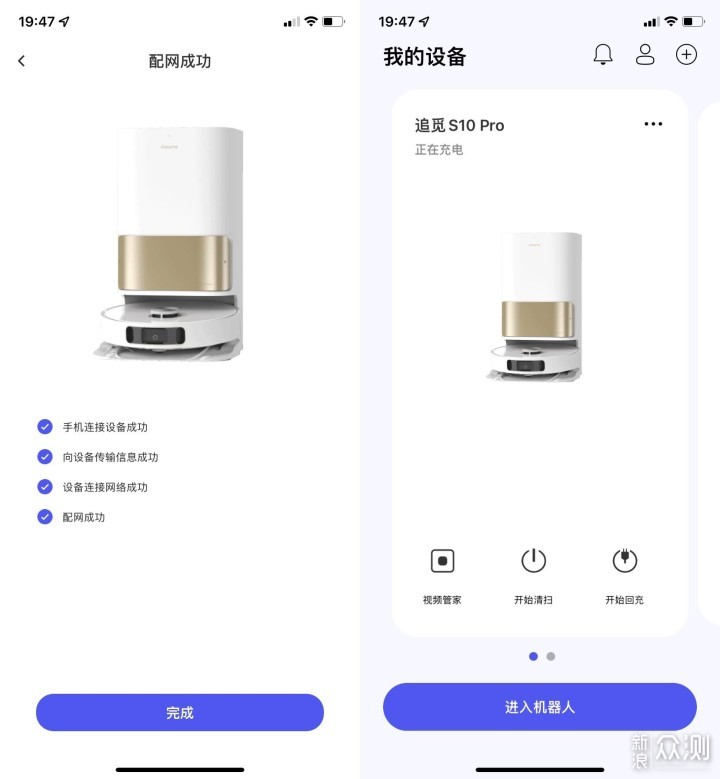Open the 追觅 S10 Pro overflow menu
720x779 pixels.
[x=653, y=124]
